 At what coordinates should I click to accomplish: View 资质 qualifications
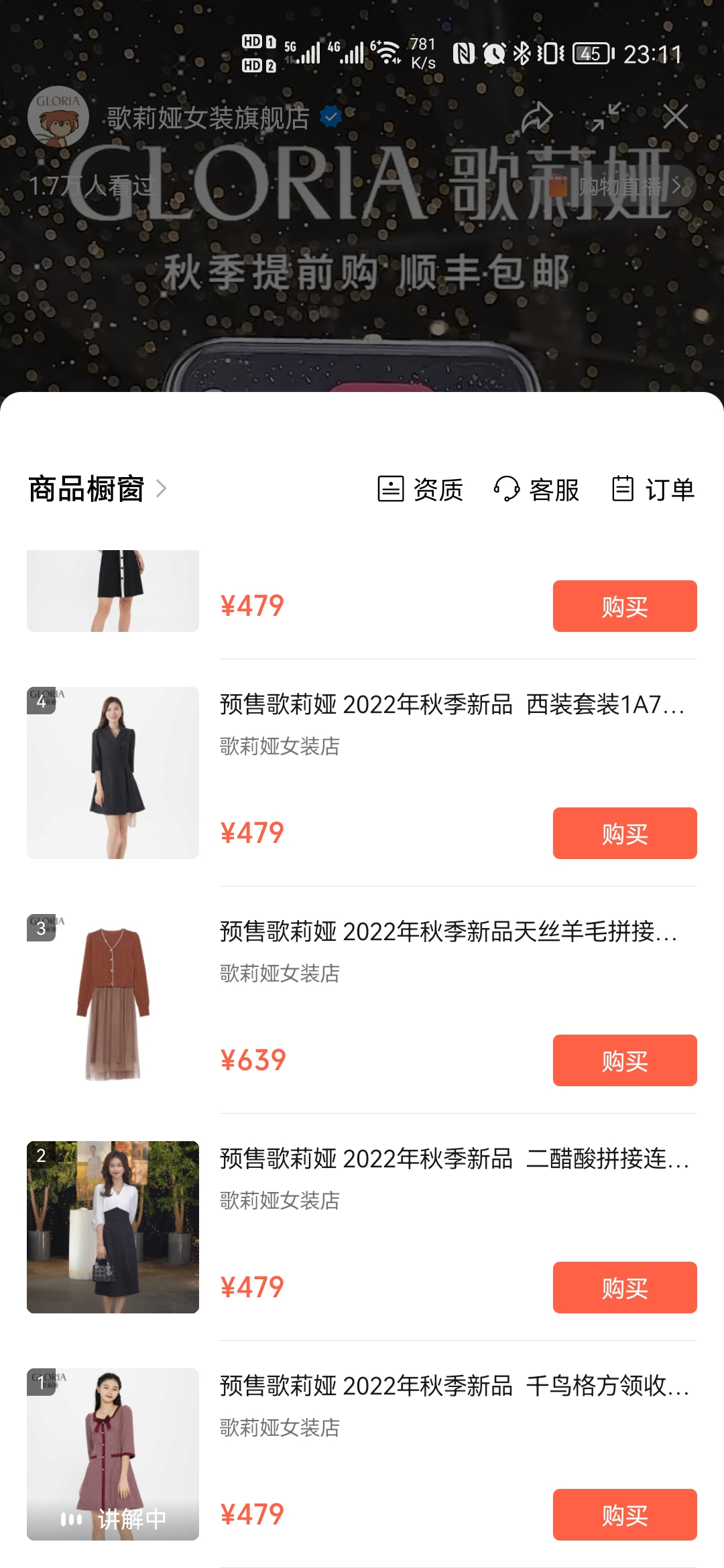pyautogui.click(x=420, y=489)
